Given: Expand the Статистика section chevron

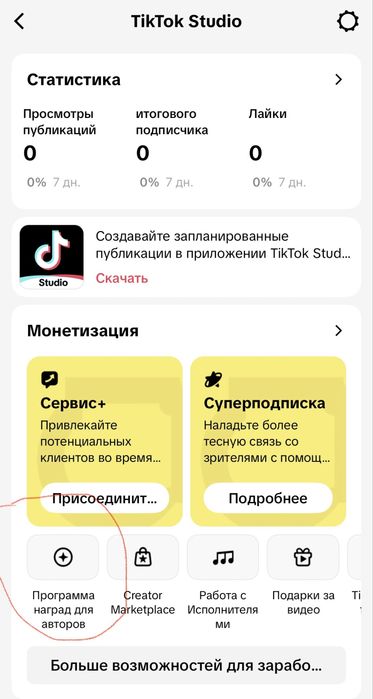Looking at the screenshot, I should coord(339,80).
